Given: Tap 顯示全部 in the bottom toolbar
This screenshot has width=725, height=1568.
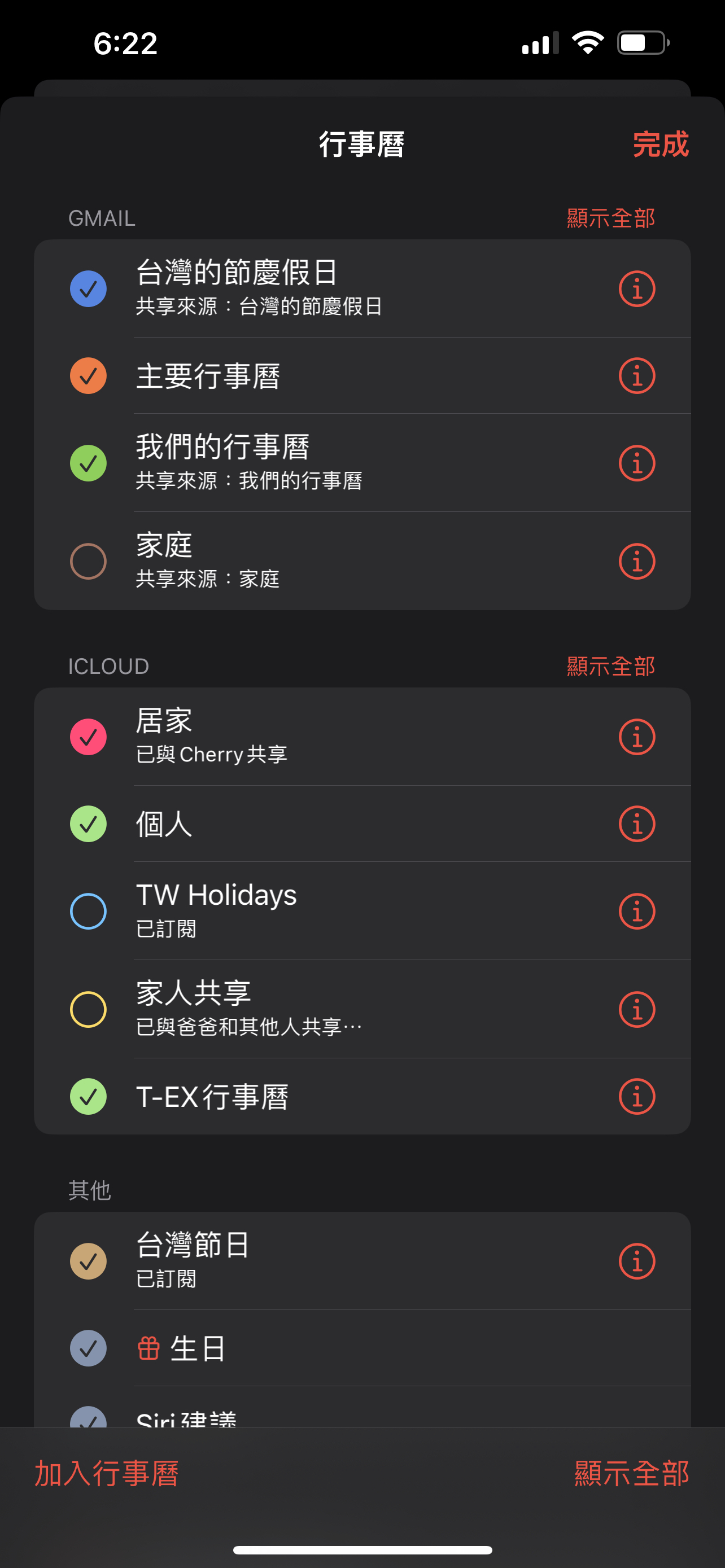Looking at the screenshot, I should (x=632, y=1474).
